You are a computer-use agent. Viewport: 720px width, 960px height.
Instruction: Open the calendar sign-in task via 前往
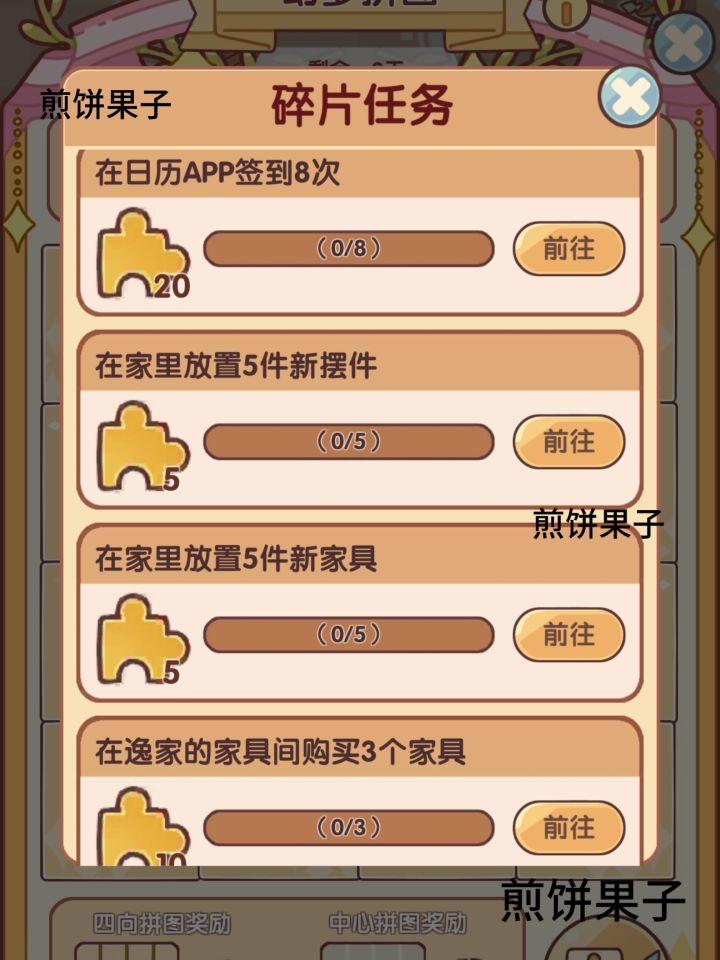568,250
